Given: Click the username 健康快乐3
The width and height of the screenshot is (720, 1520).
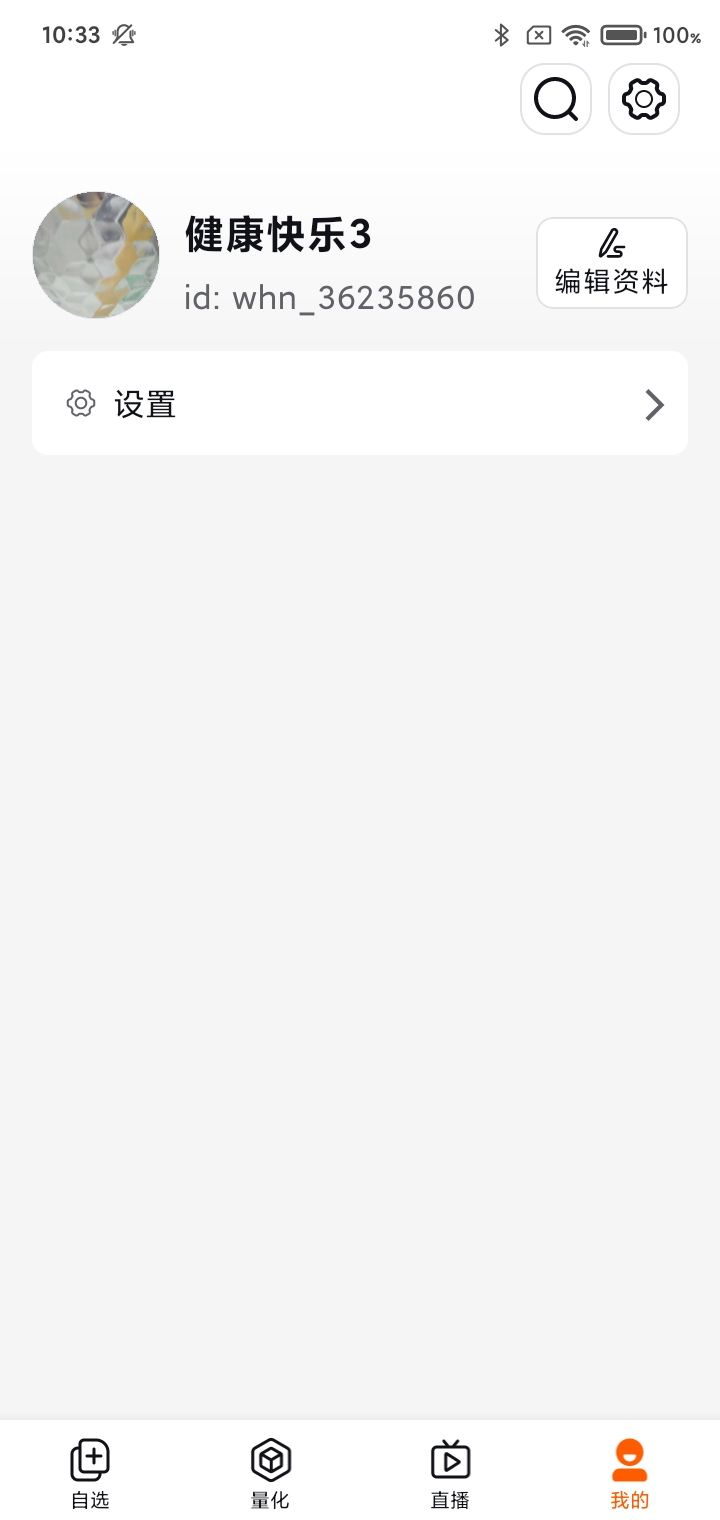Looking at the screenshot, I should pyautogui.click(x=277, y=236).
